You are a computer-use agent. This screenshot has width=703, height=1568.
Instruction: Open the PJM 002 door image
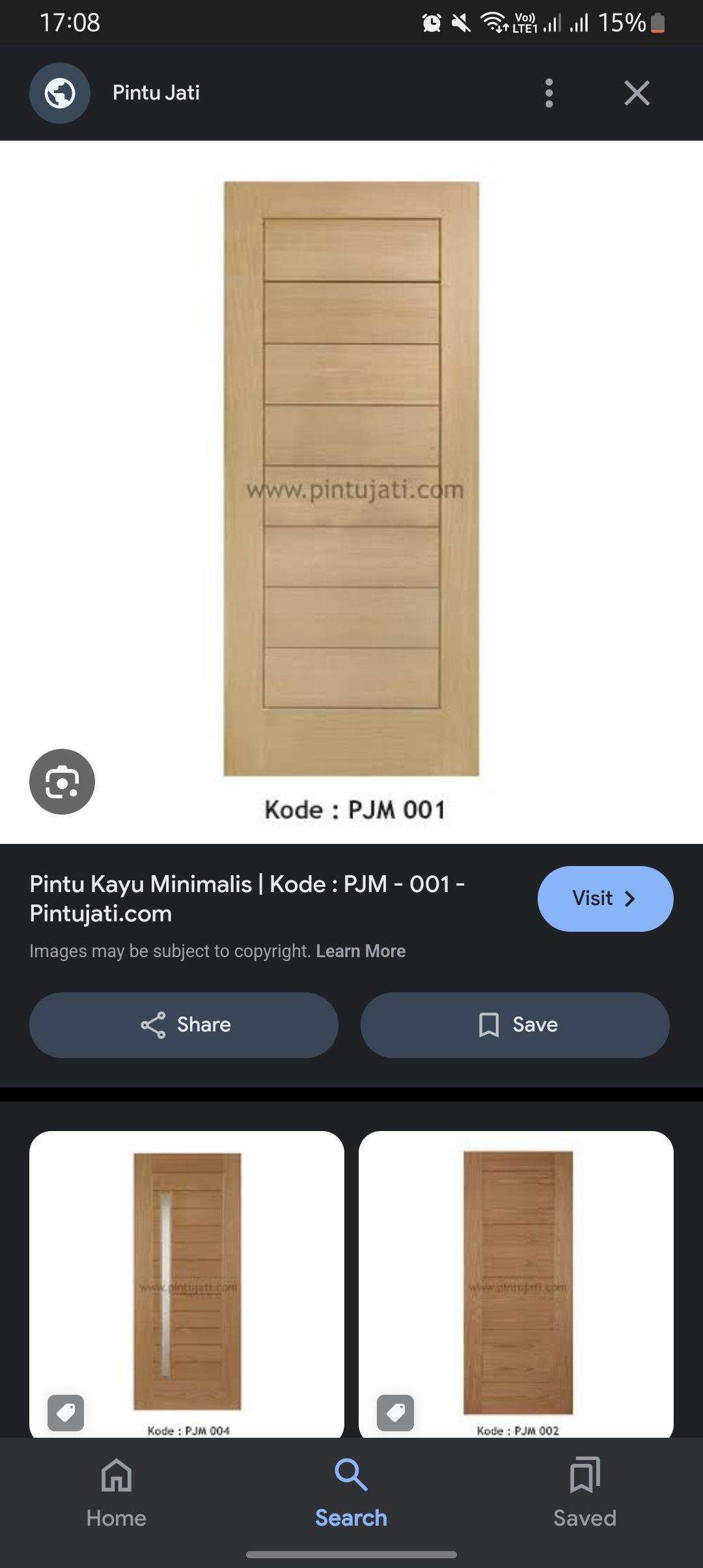(x=516, y=1283)
